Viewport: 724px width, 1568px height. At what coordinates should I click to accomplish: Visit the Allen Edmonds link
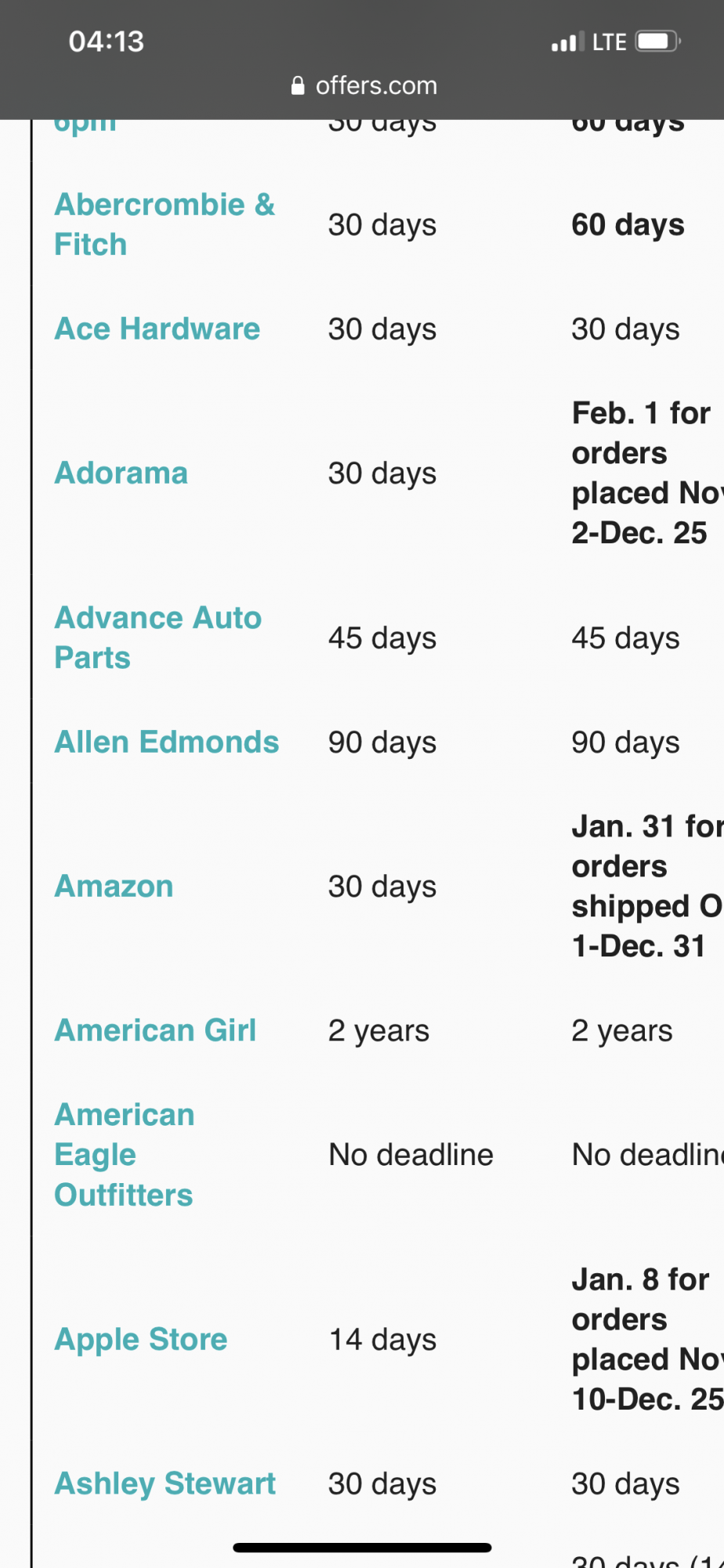[x=166, y=742]
